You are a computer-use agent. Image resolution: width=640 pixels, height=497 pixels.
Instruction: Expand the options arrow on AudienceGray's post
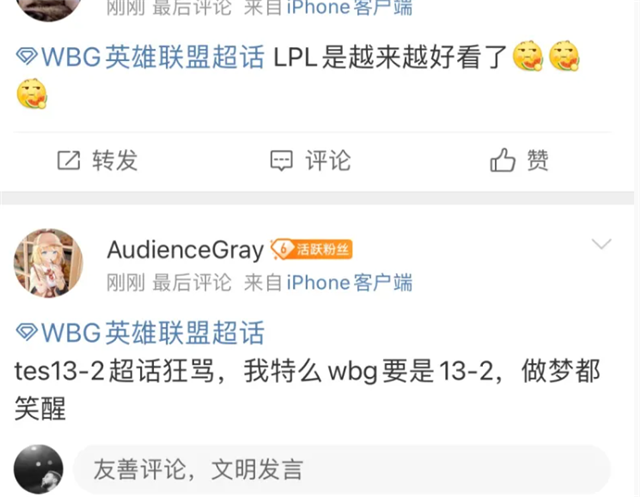[601, 245]
